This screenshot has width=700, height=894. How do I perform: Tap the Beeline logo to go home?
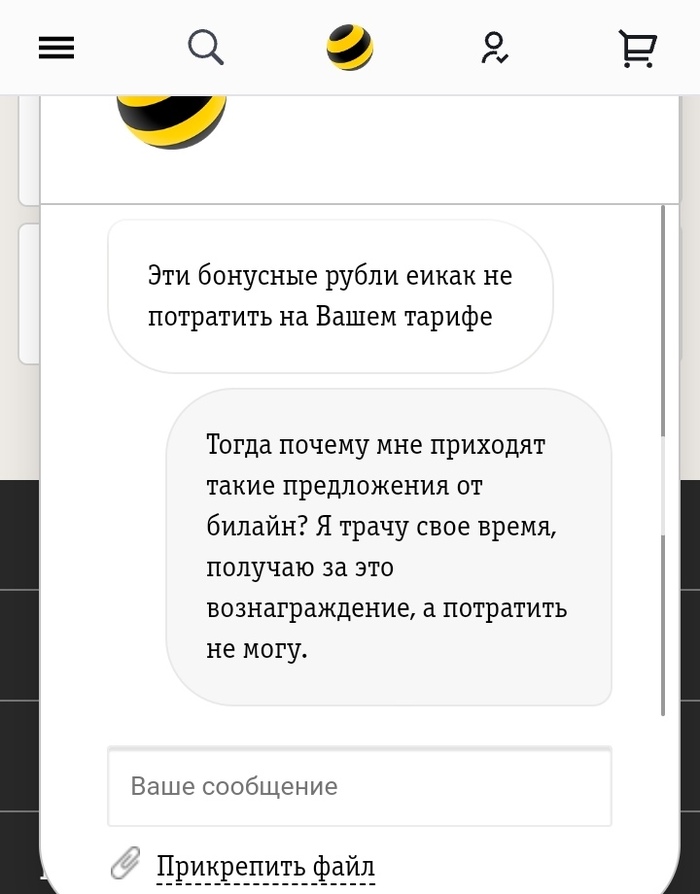(350, 47)
